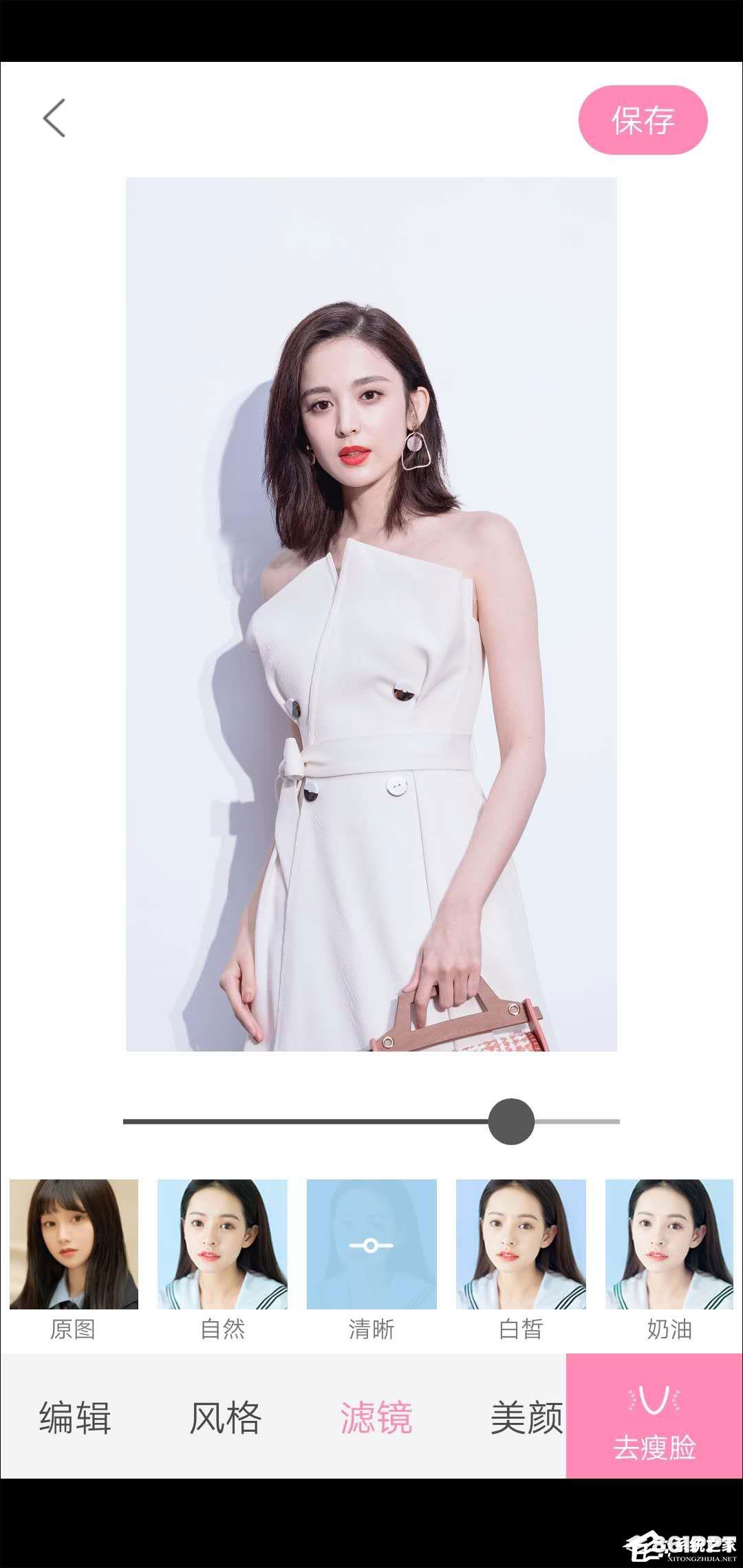Apply the 奶油 filter
This screenshot has width=743, height=1568.
point(669,1244)
